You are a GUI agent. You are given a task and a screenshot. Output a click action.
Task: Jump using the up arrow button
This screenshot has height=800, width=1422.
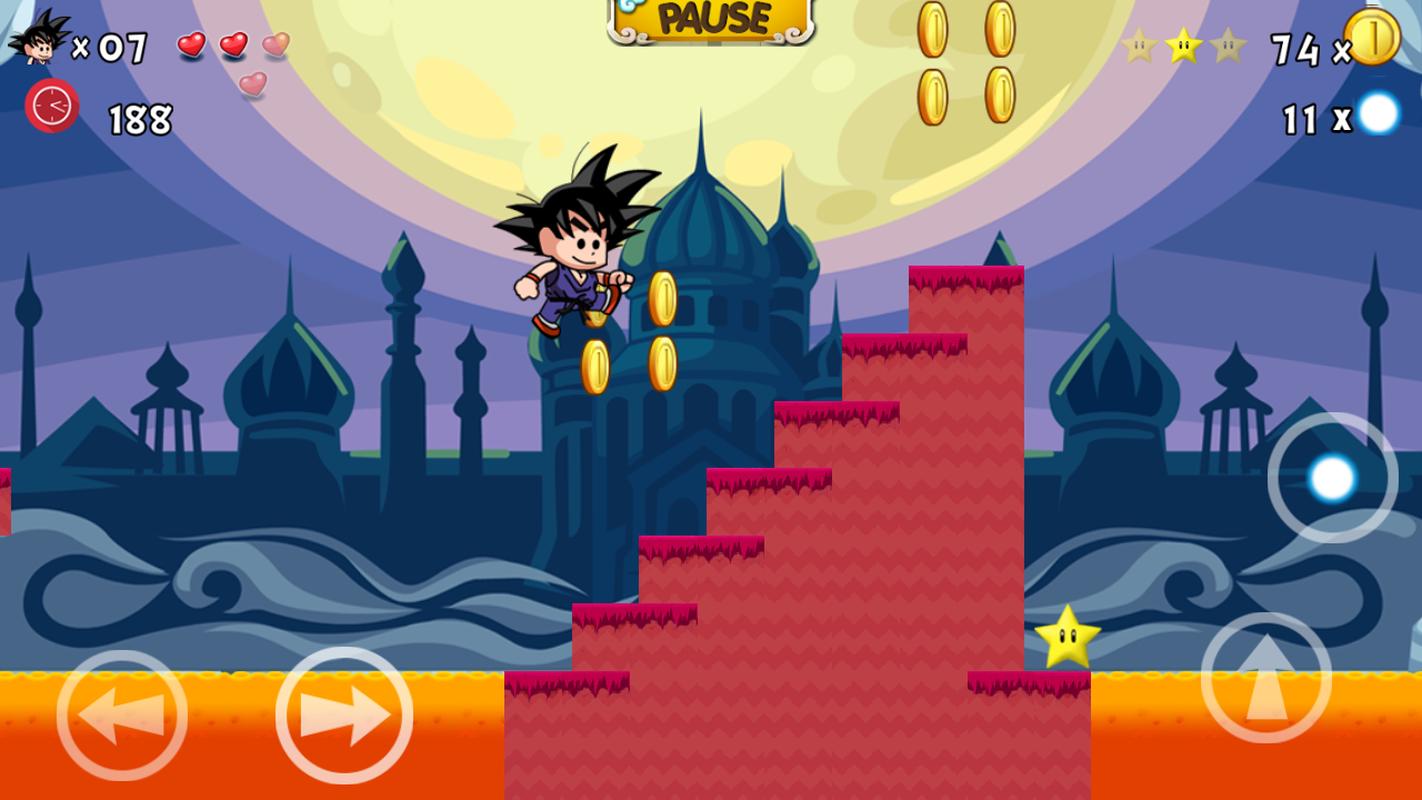pyautogui.click(x=1266, y=678)
